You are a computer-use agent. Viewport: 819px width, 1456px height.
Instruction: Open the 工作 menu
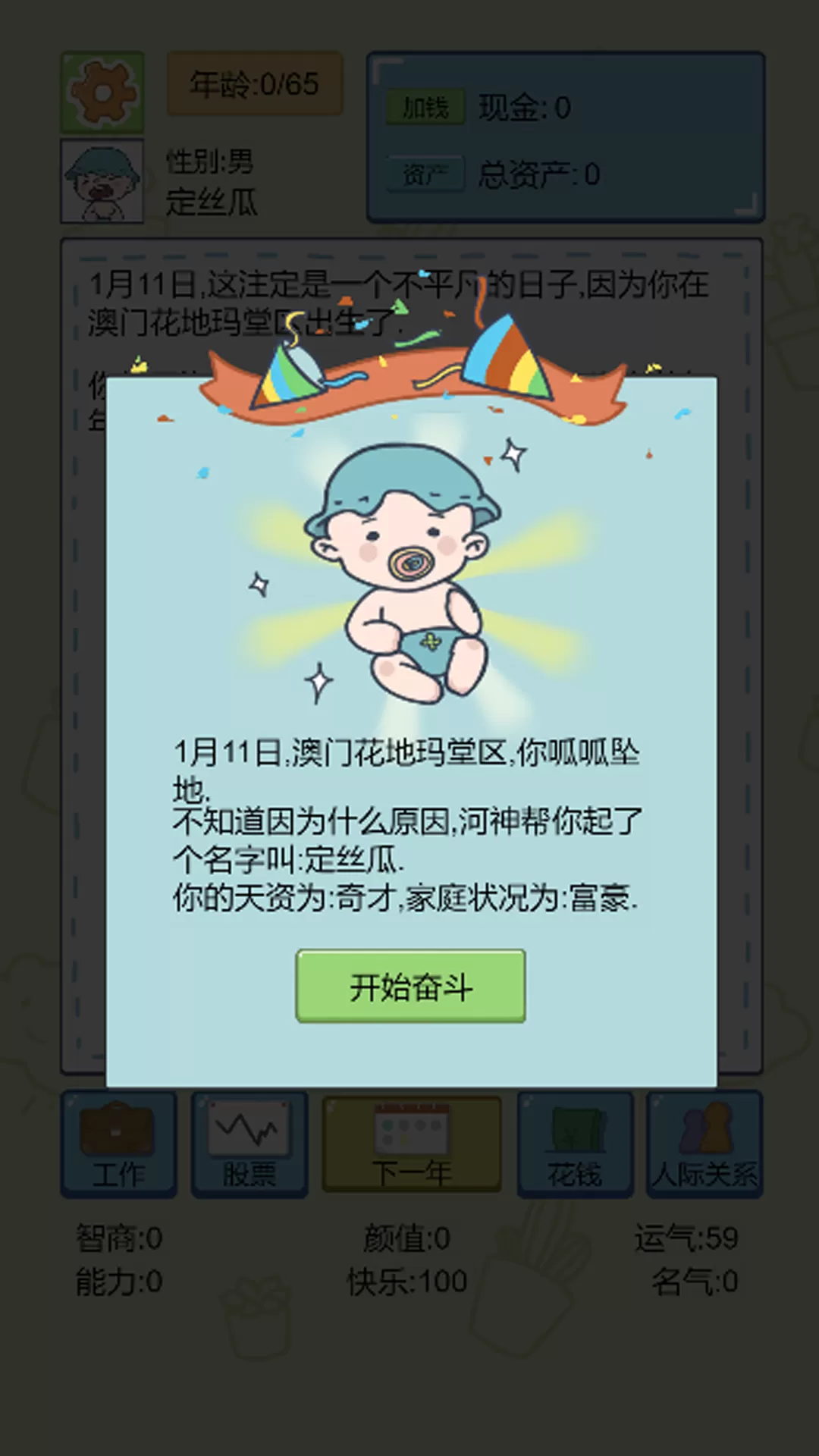pos(119,1144)
